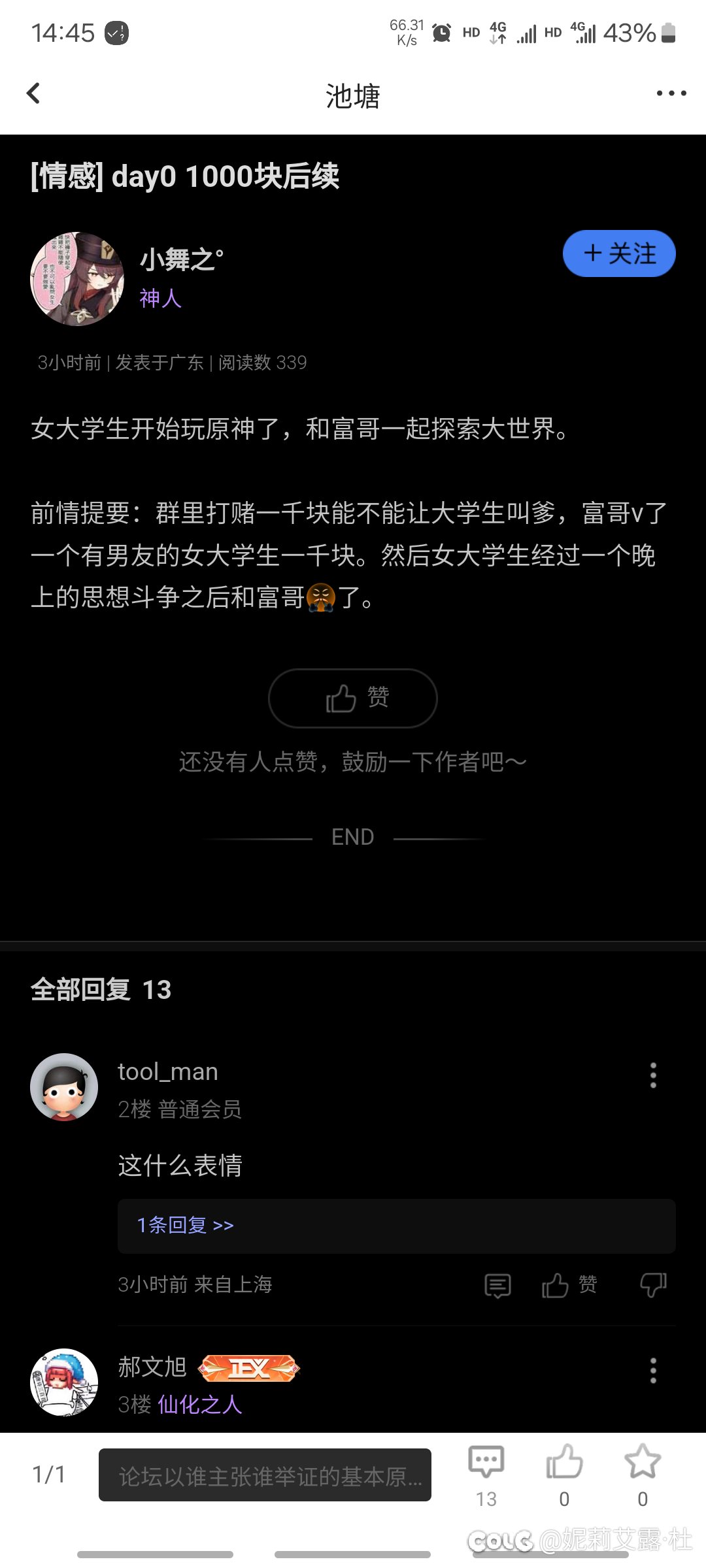Open 小舞之°'s profile avatar
Image resolution: width=706 pixels, height=1568 pixels.
point(77,279)
